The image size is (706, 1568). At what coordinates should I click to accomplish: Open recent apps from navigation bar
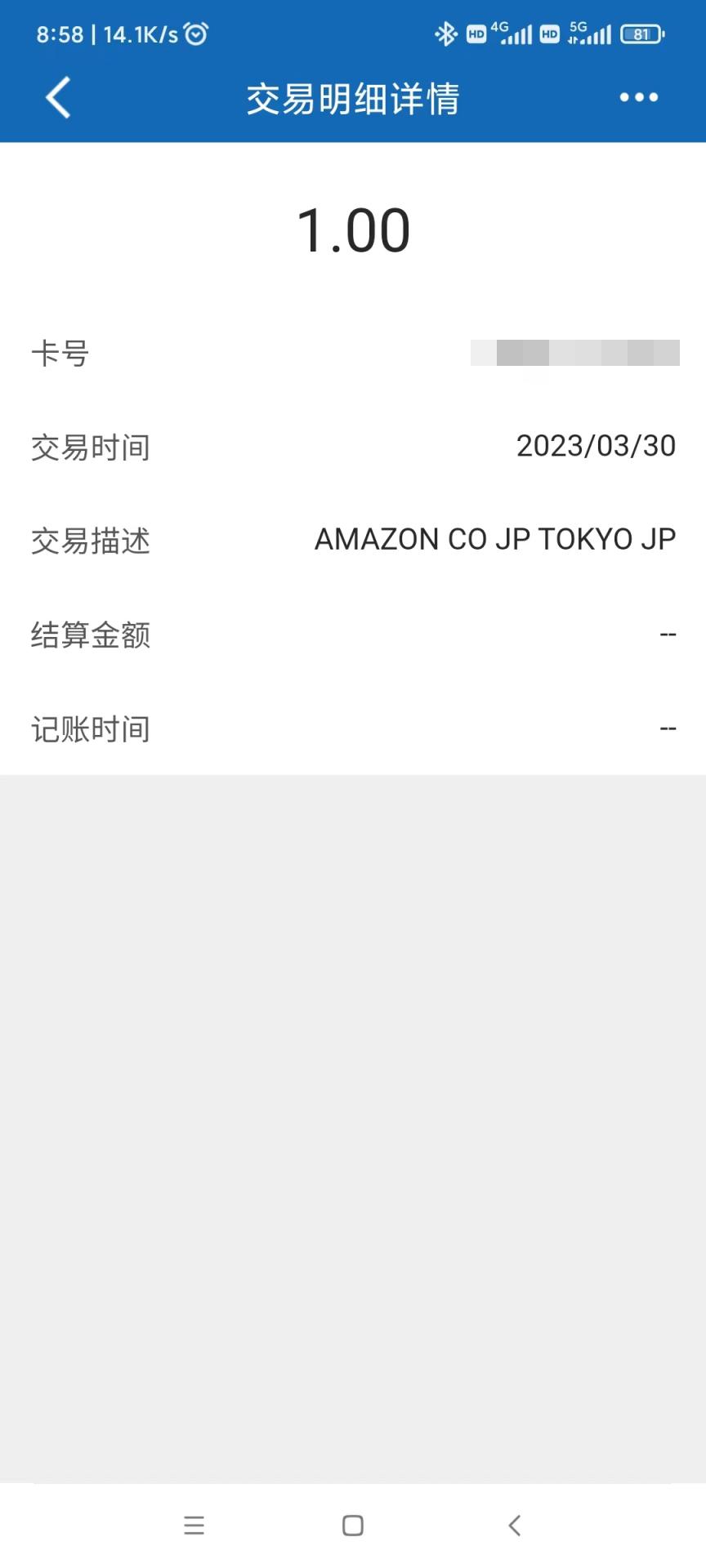pos(194,1526)
